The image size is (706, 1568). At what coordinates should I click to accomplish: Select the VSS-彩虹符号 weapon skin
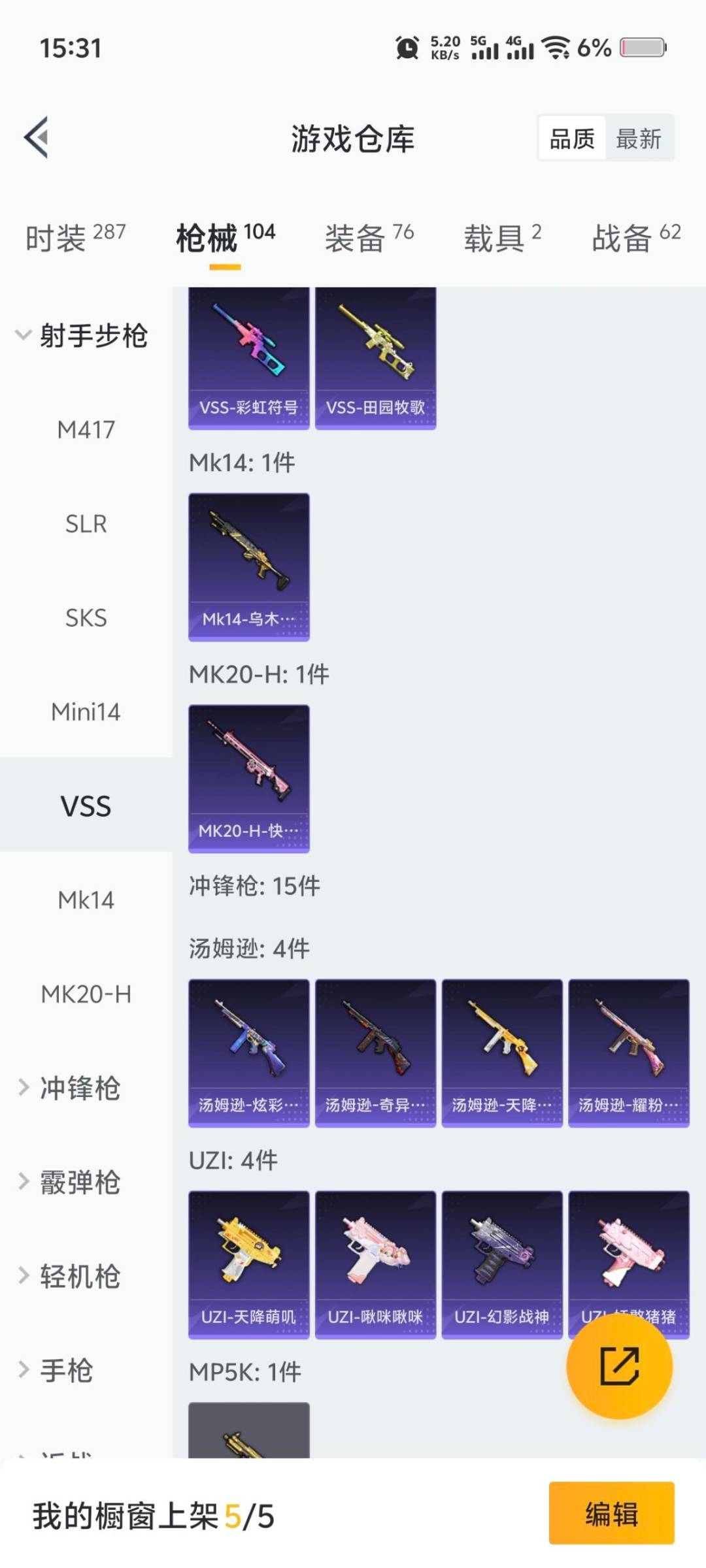click(248, 356)
